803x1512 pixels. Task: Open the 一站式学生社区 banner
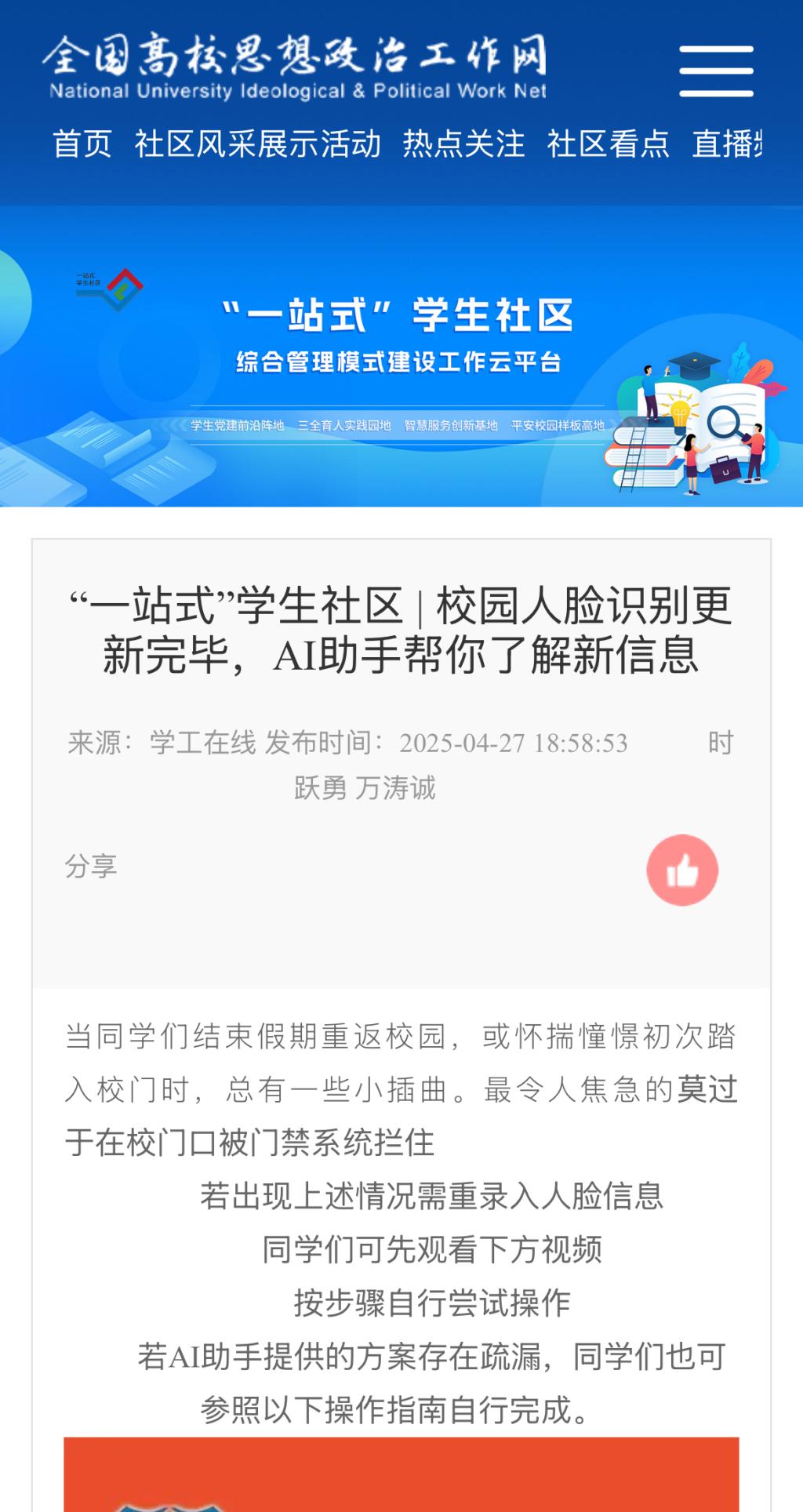tap(401, 357)
